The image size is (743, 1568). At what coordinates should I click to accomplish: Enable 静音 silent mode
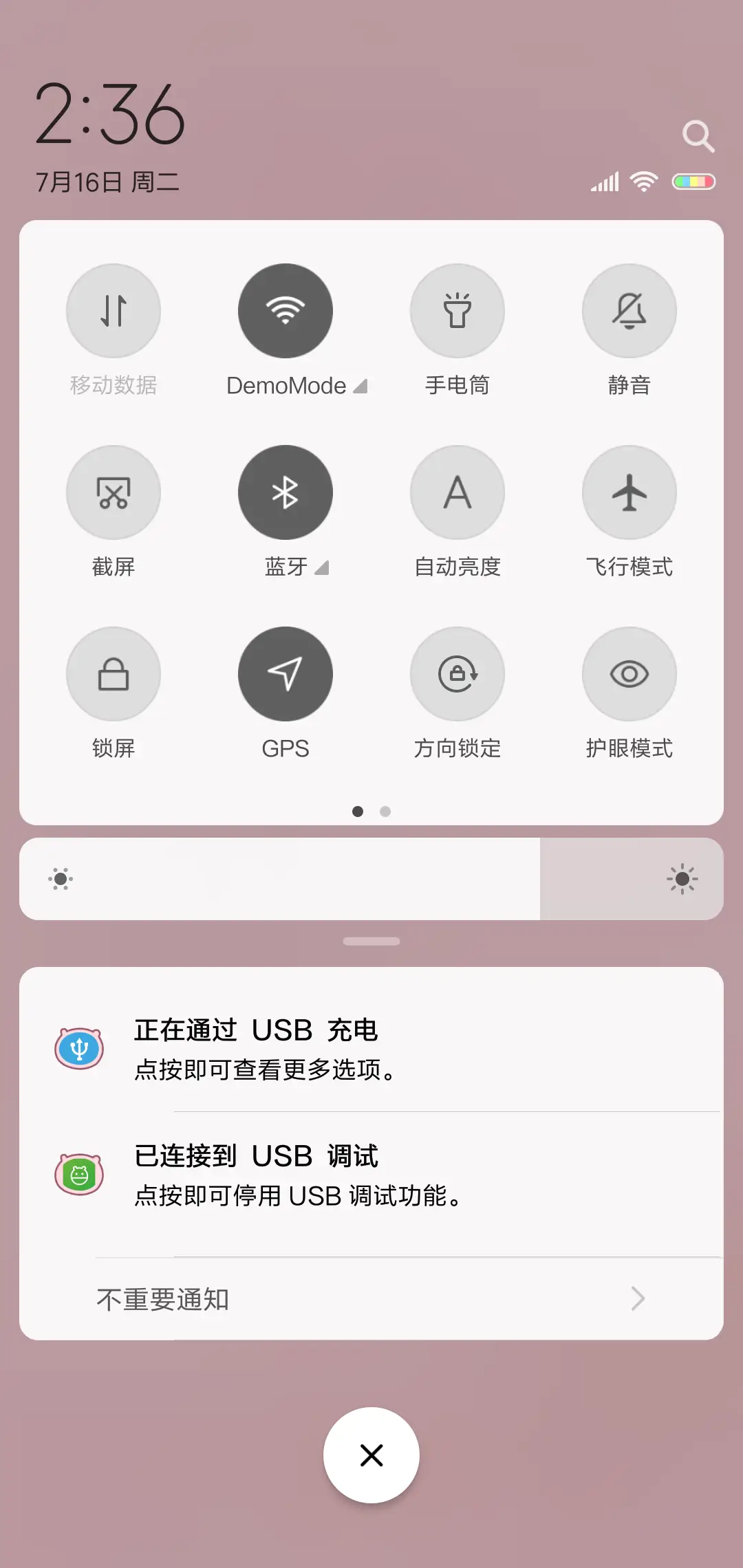point(629,311)
